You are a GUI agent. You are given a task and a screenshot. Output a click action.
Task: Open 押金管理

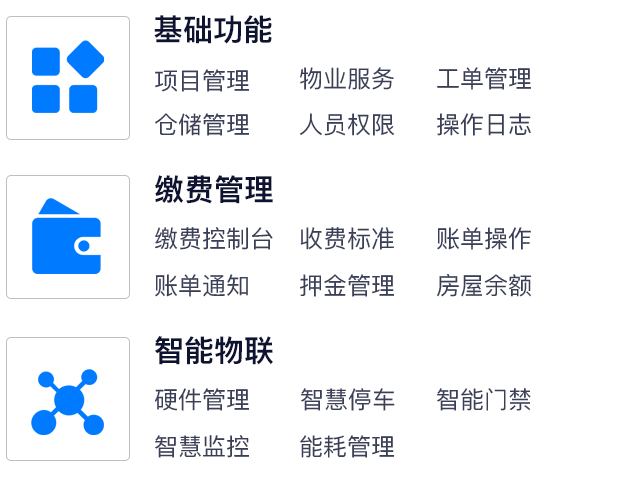pos(347,286)
